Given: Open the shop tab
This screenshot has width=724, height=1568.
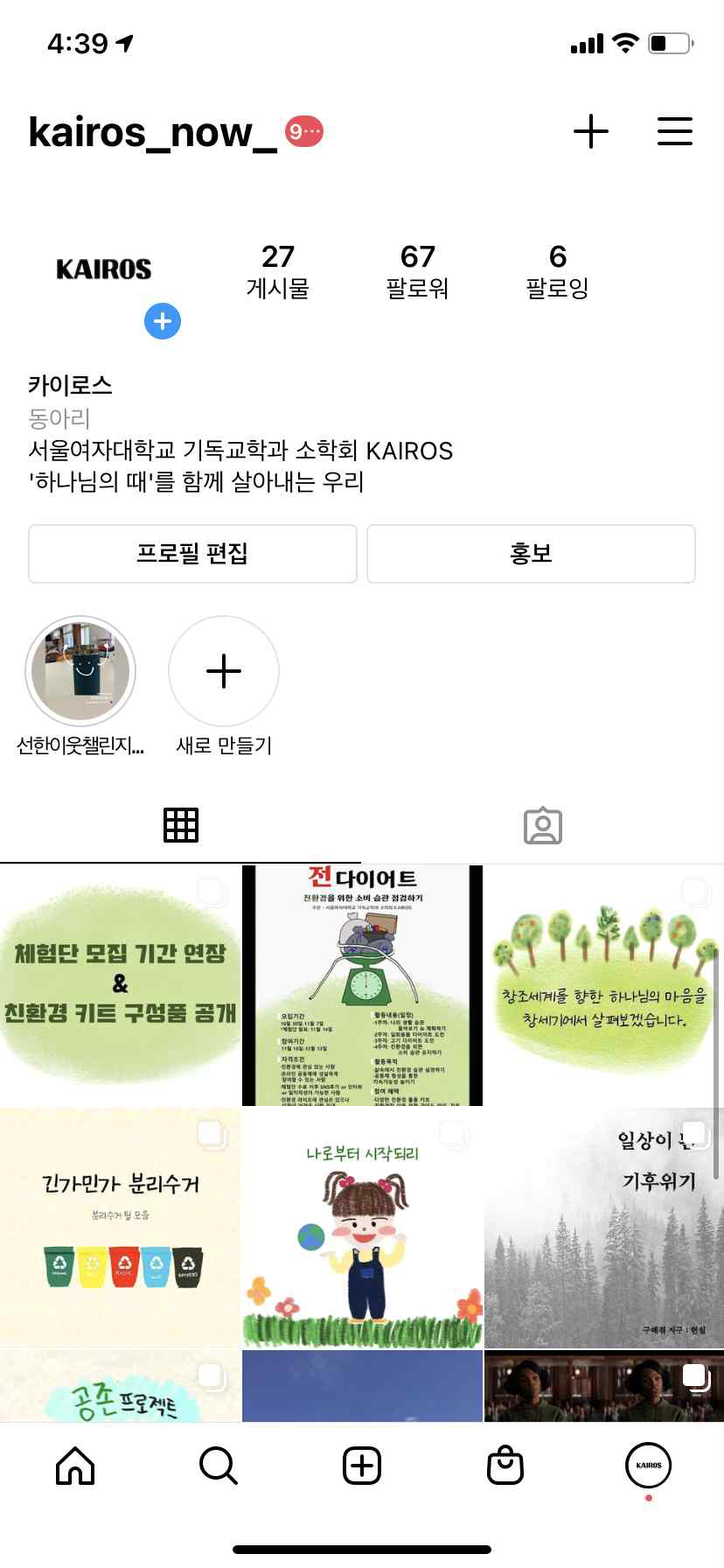Looking at the screenshot, I should click(505, 1465).
